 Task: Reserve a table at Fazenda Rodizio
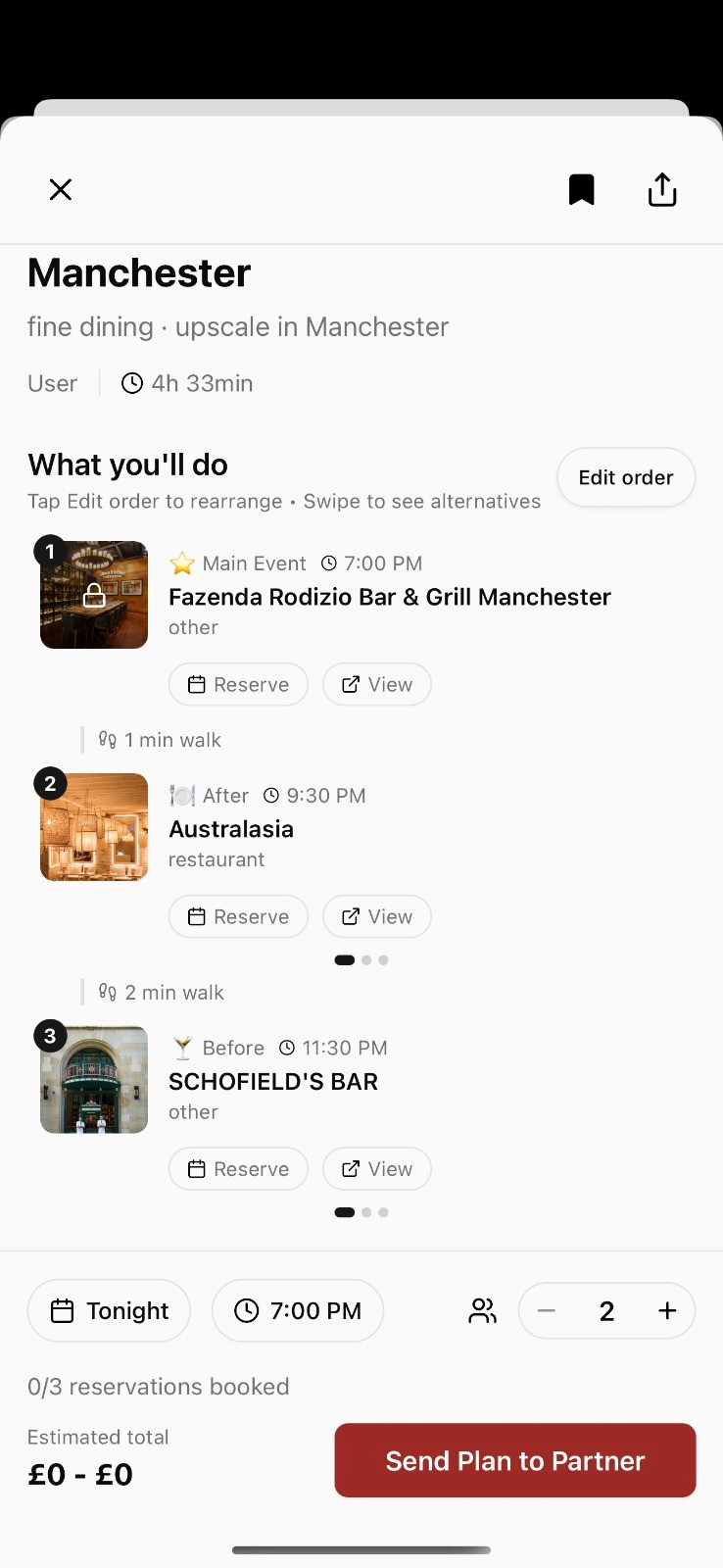tap(238, 685)
